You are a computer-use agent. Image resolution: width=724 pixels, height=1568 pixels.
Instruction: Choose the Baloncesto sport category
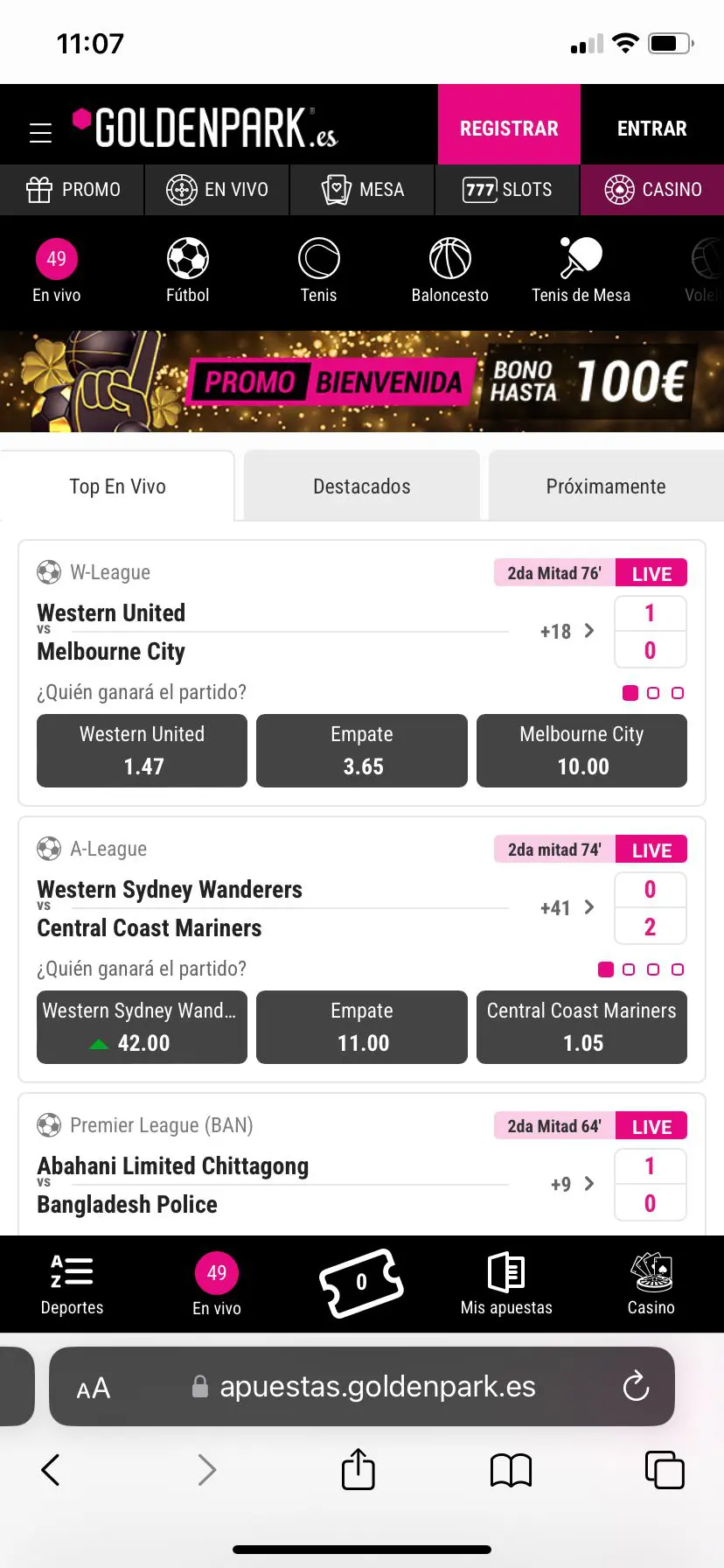tap(449, 270)
